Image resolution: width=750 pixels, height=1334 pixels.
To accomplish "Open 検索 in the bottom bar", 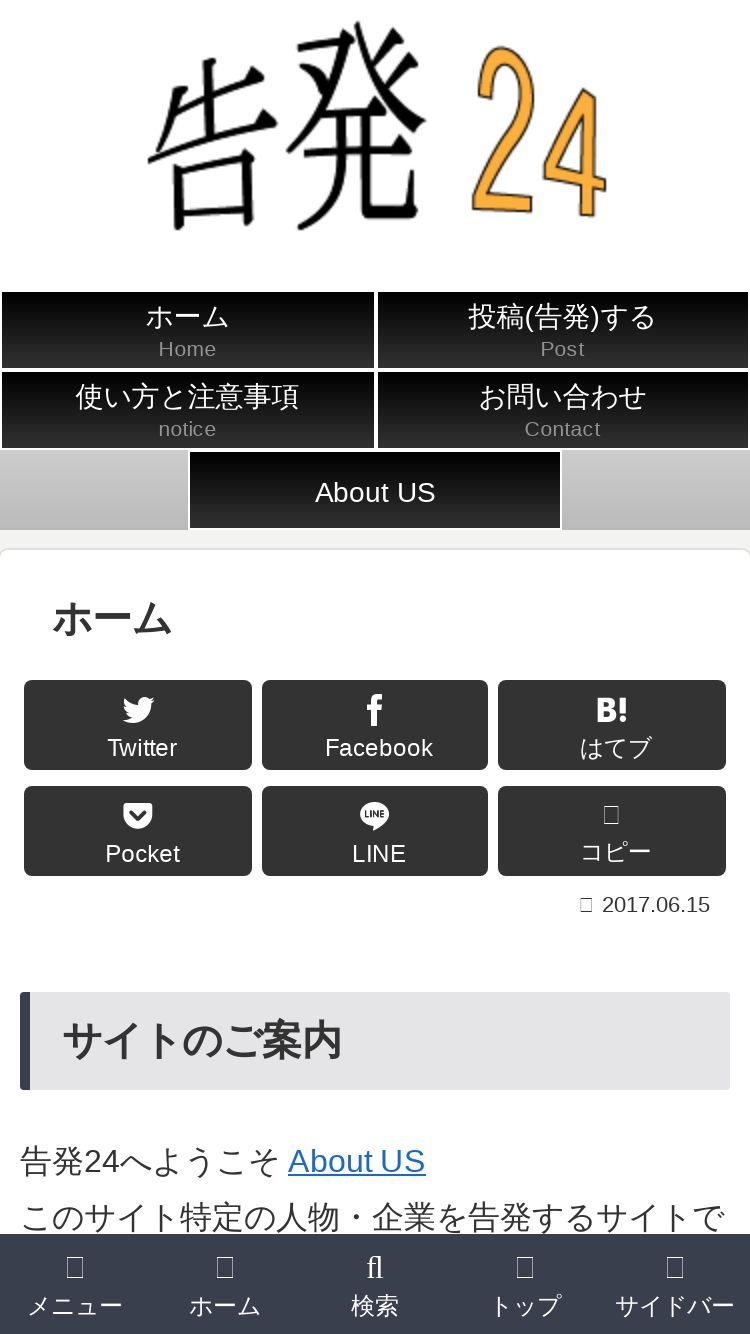I will 375,1284.
